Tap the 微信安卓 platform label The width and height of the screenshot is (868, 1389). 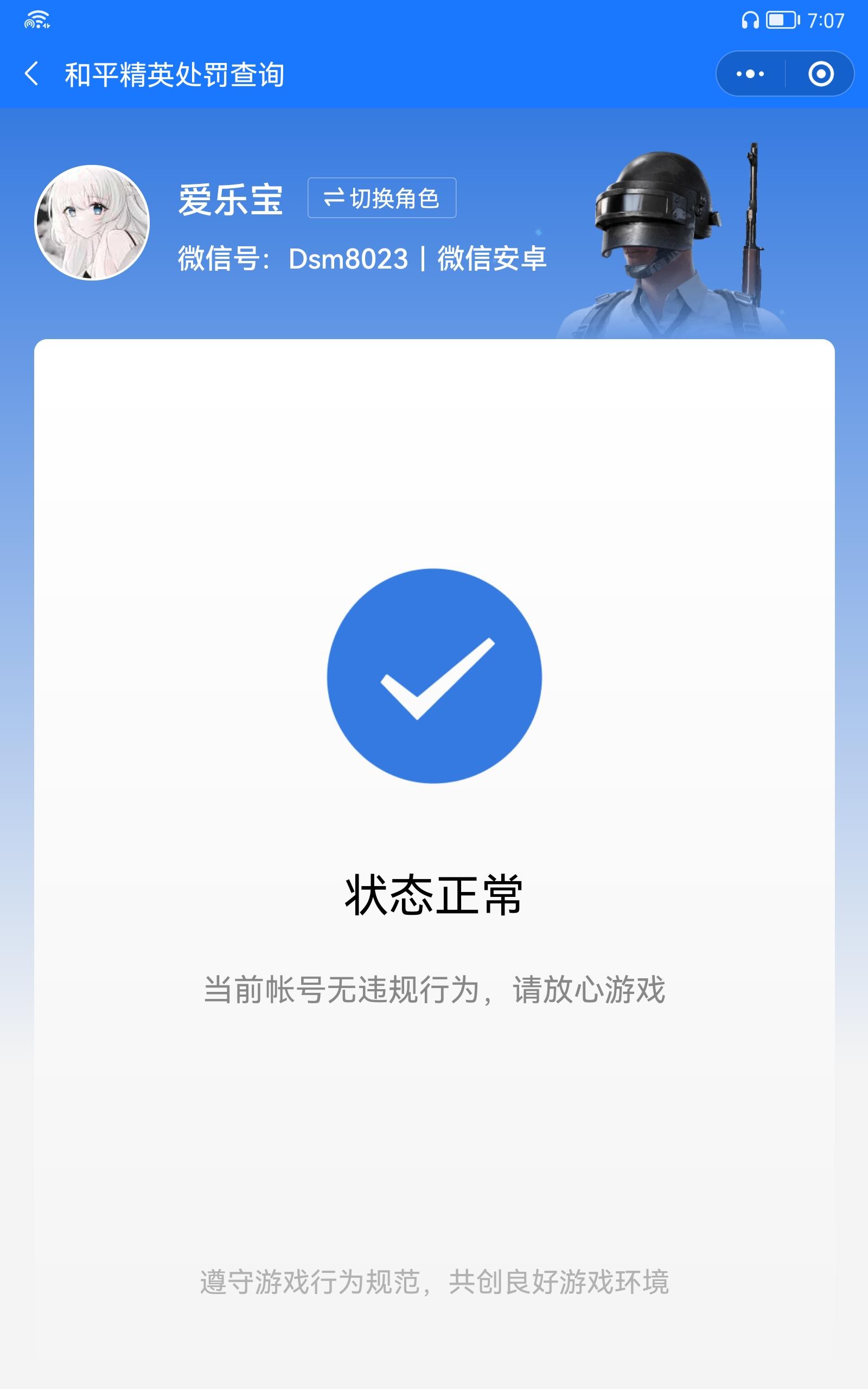click(x=492, y=258)
